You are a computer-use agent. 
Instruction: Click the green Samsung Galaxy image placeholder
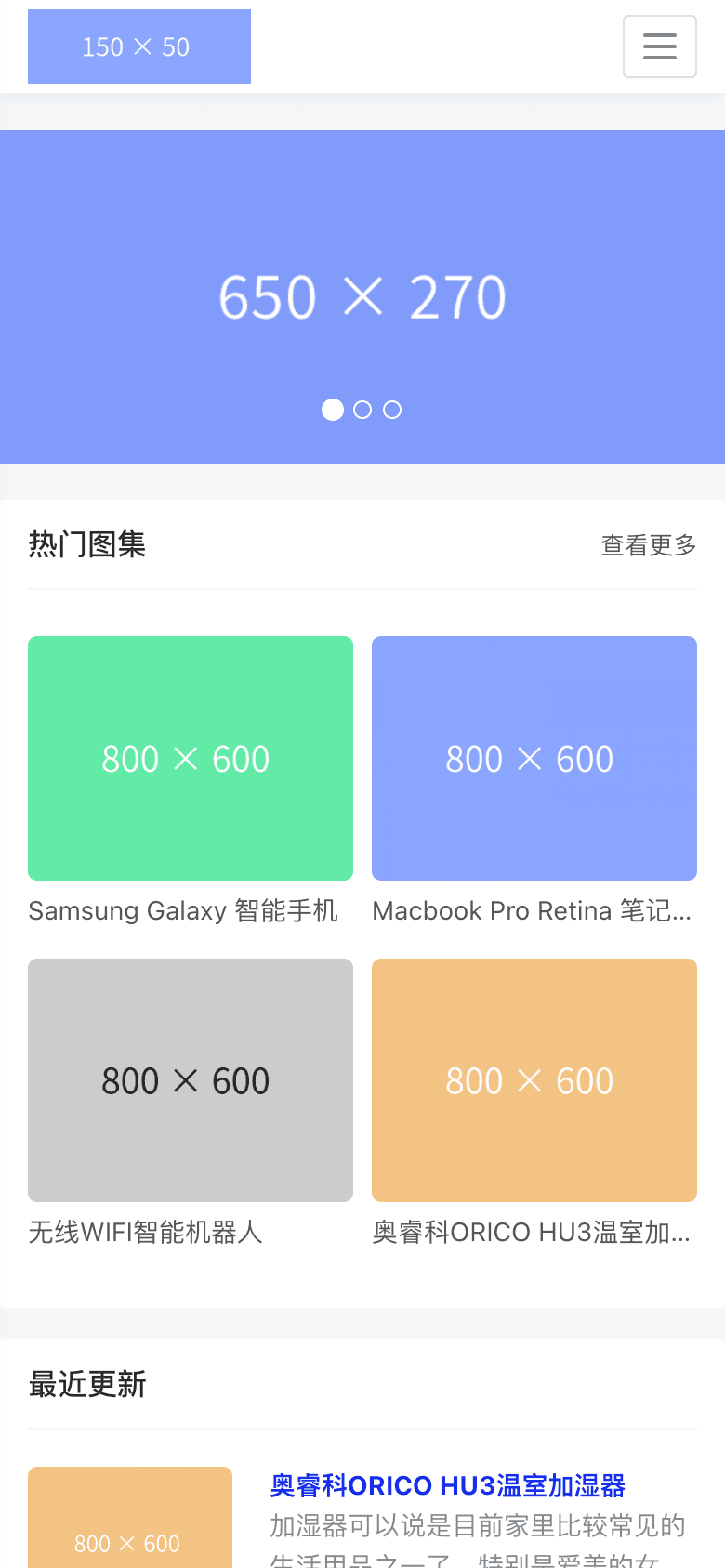pyautogui.click(x=191, y=758)
